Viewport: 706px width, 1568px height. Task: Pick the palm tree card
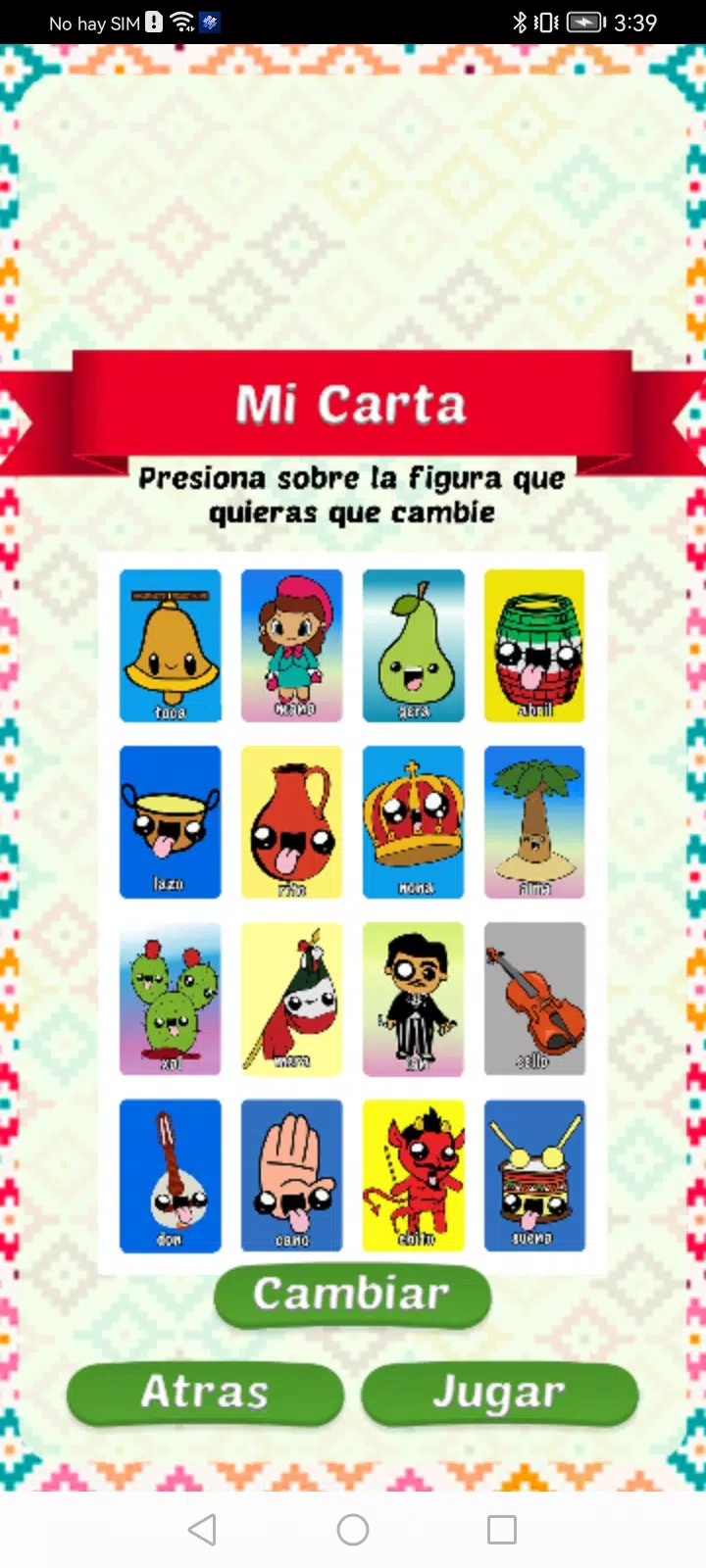(534, 822)
